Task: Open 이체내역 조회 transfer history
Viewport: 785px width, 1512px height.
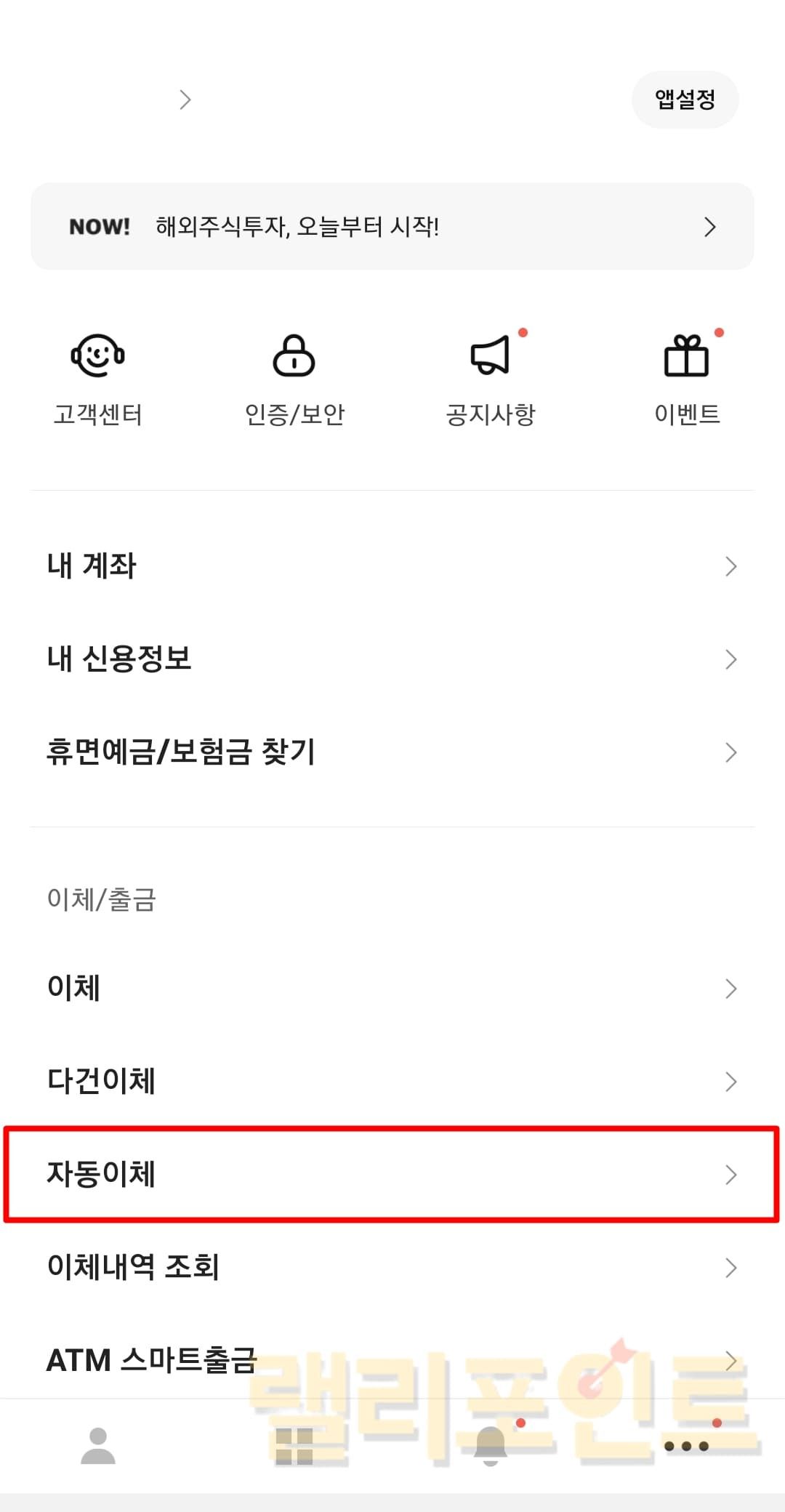Action: click(392, 1268)
